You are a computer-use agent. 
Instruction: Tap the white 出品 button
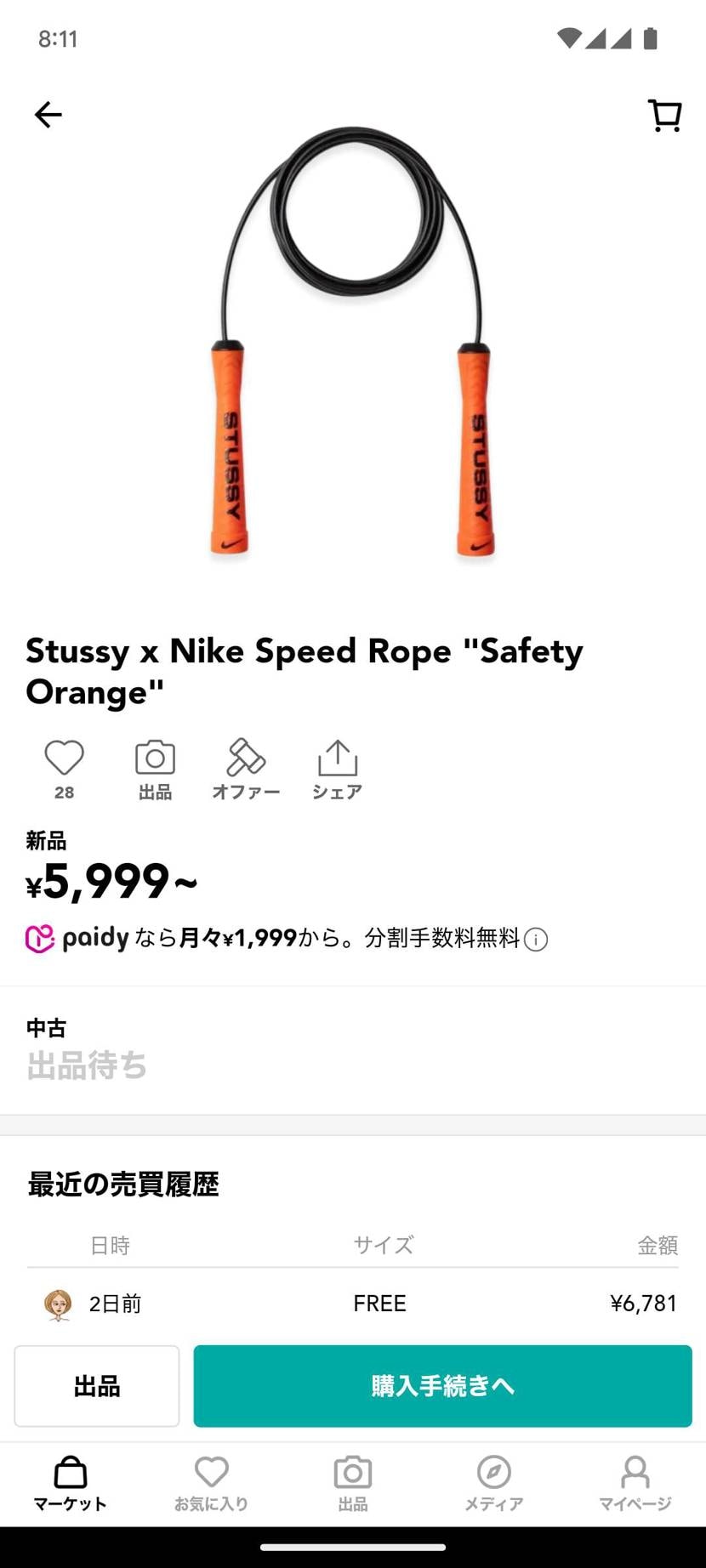pos(97,1386)
